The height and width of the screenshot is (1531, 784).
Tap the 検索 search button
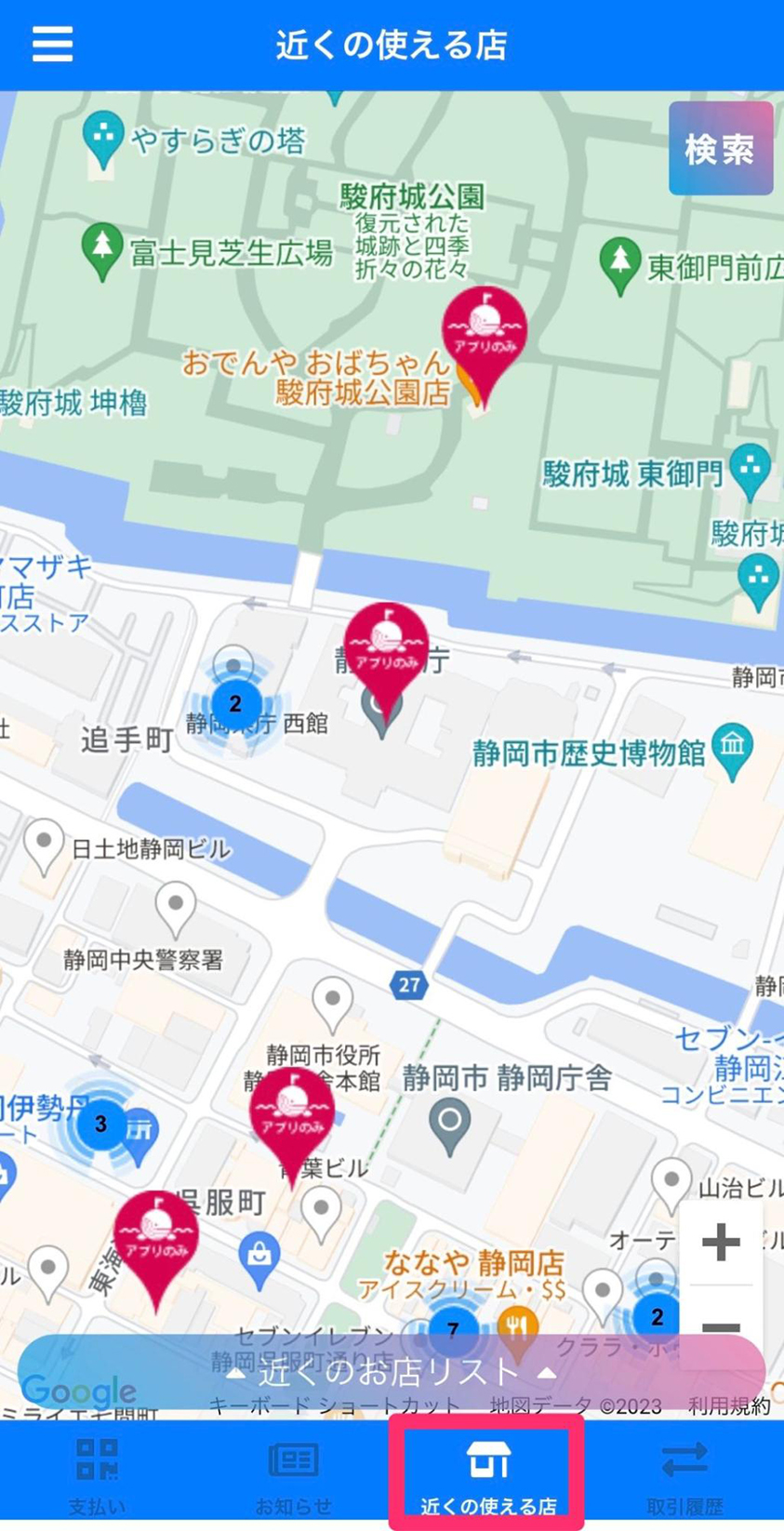point(720,149)
